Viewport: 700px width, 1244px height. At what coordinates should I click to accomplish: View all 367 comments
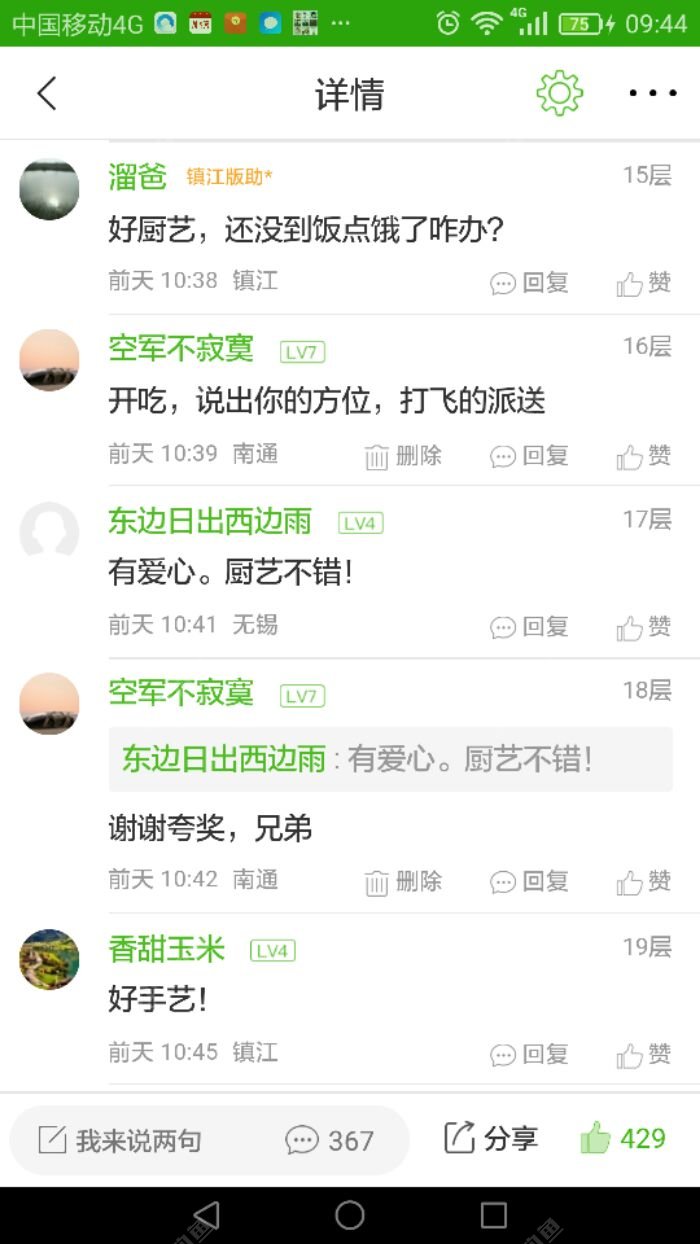pyautogui.click(x=330, y=1140)
